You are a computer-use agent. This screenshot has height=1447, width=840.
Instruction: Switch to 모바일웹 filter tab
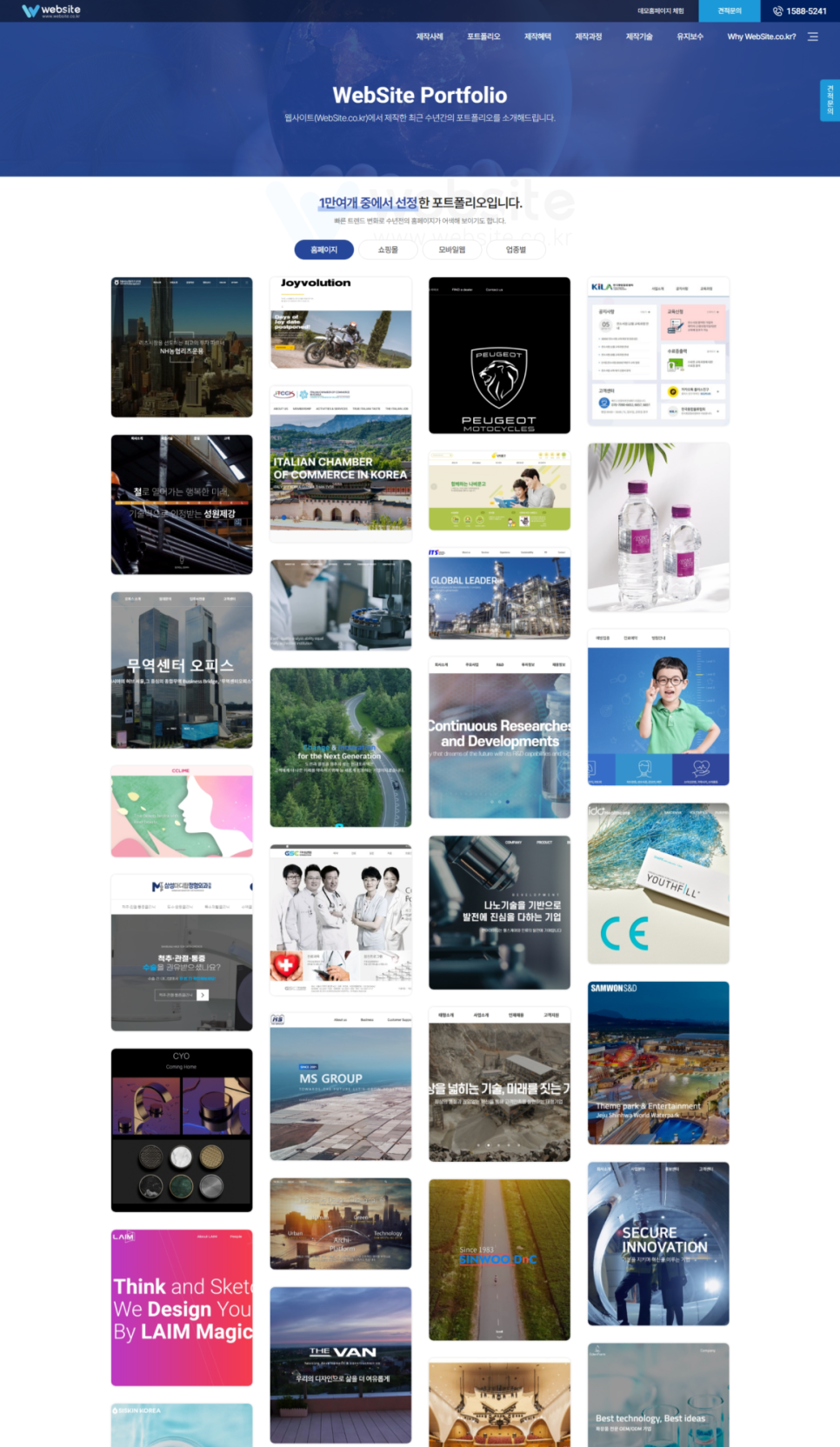coord(452,250)
